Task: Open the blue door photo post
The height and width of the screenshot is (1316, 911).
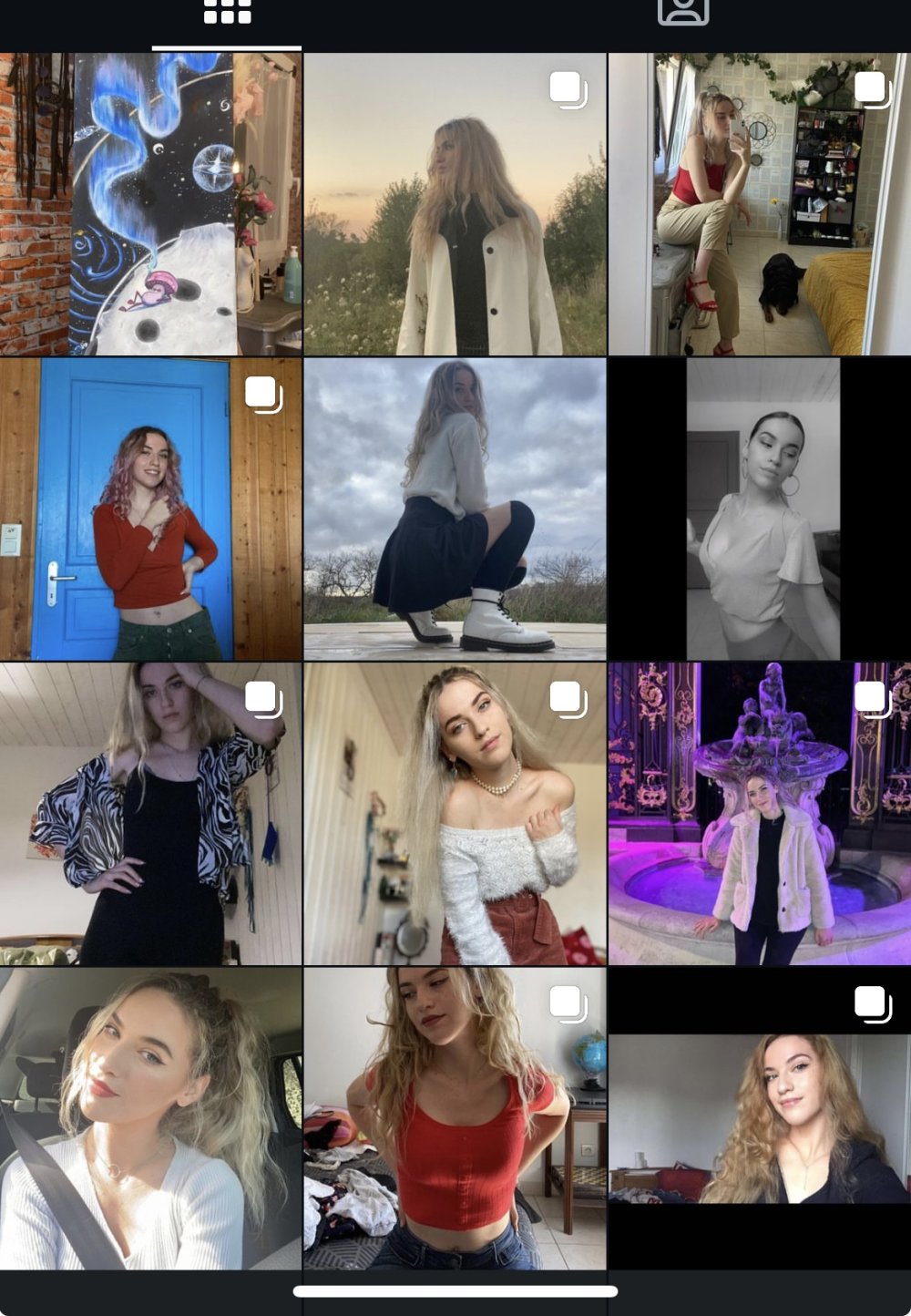Action: coord(150,509)
